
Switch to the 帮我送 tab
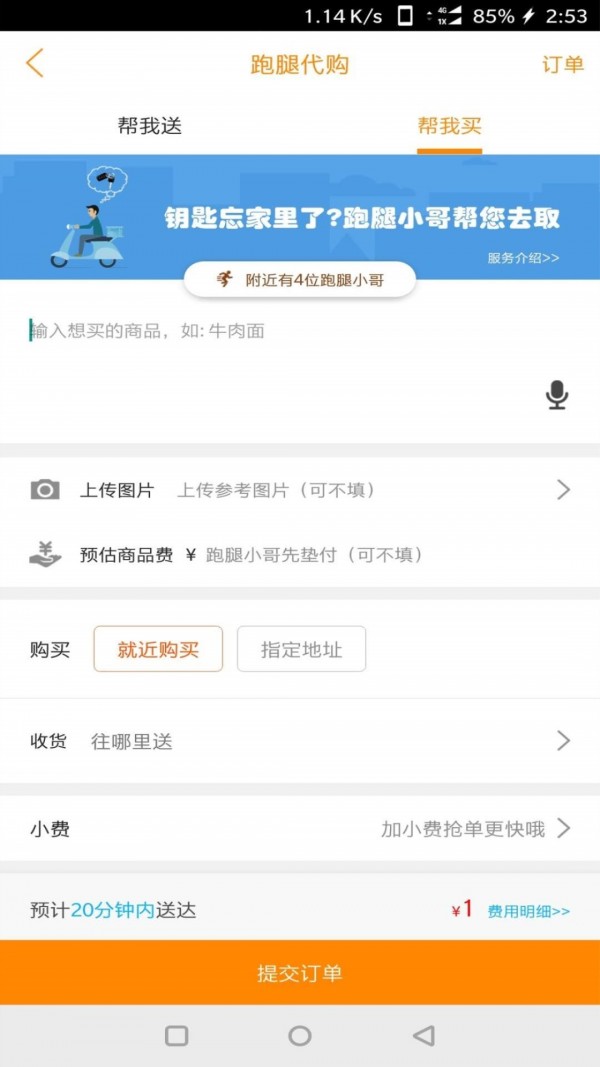tap(150, 126)
